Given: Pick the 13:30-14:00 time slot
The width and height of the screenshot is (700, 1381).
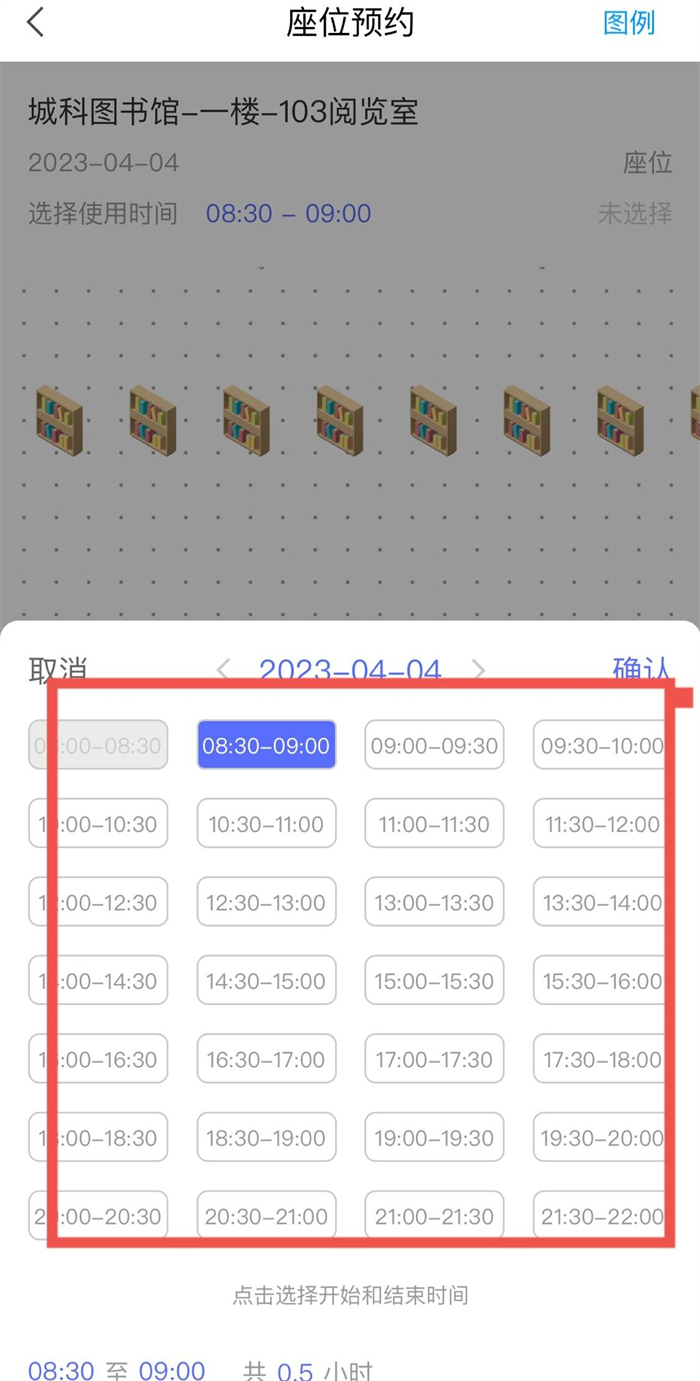Looking at the screenshot, I should [x=602, y=902].
